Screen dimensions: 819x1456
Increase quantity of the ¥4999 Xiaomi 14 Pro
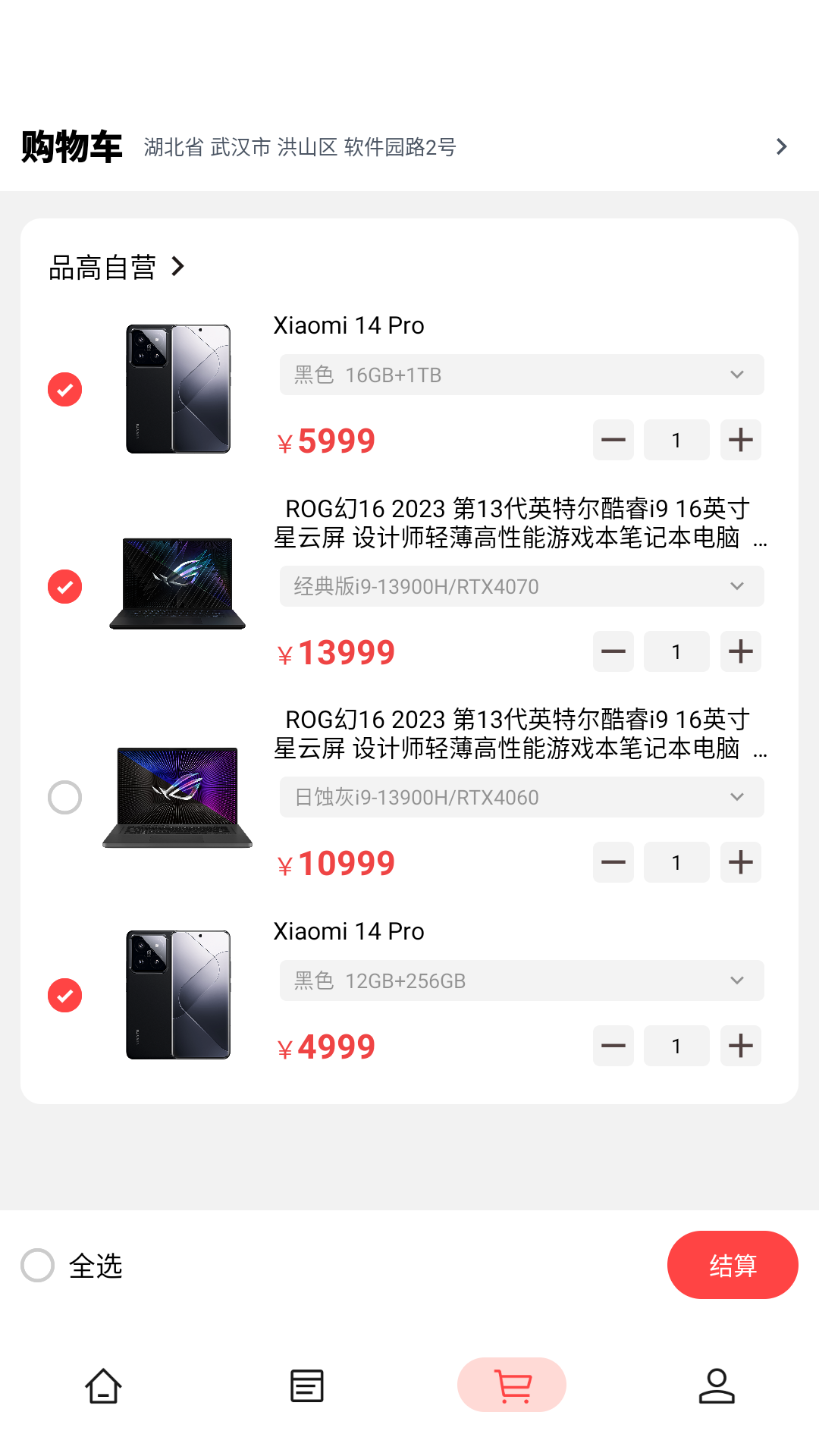click(x=740, y=1046)
